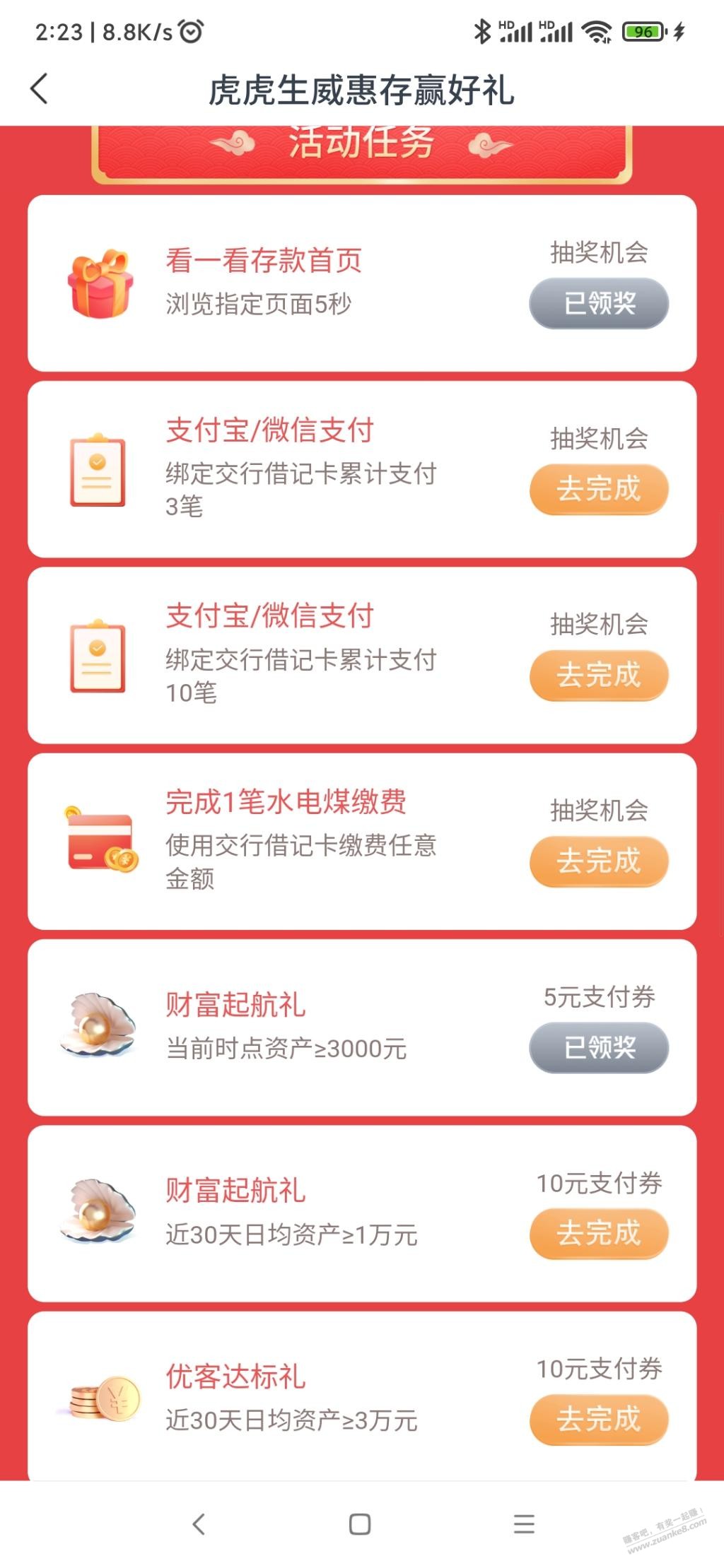
Task: Tap the title 虎虎生威惠存赢好礼
Action: click(361, 90)
